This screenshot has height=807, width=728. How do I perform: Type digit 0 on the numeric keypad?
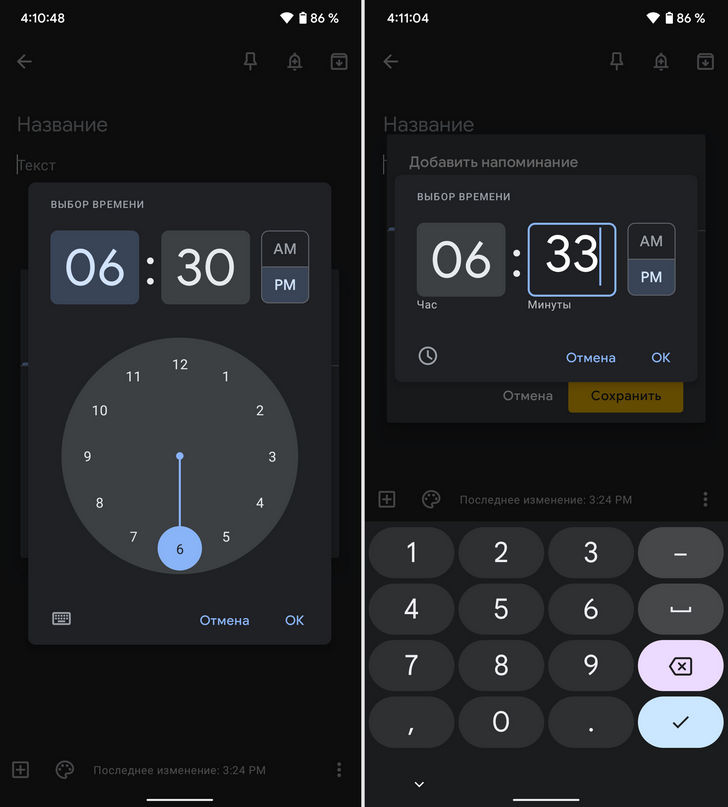pos(501,722)
